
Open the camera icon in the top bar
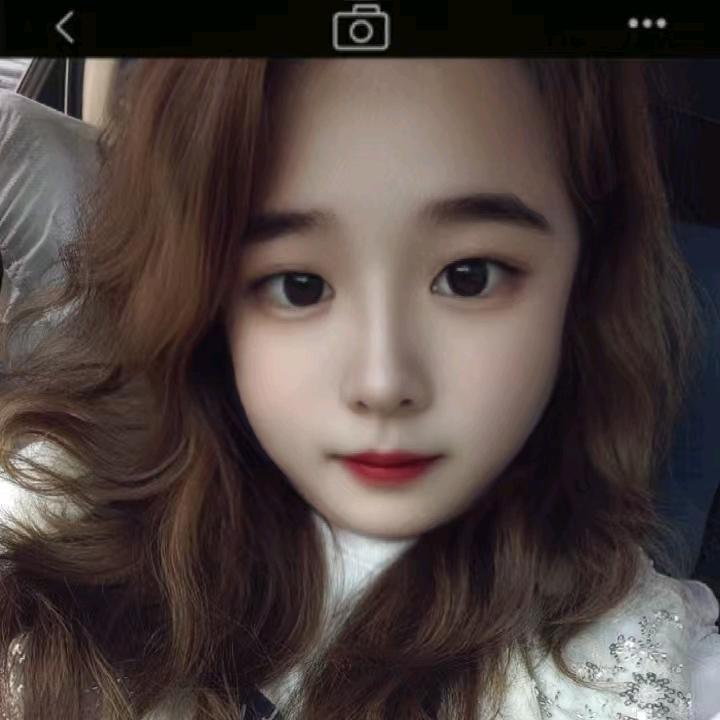(361, 27)
